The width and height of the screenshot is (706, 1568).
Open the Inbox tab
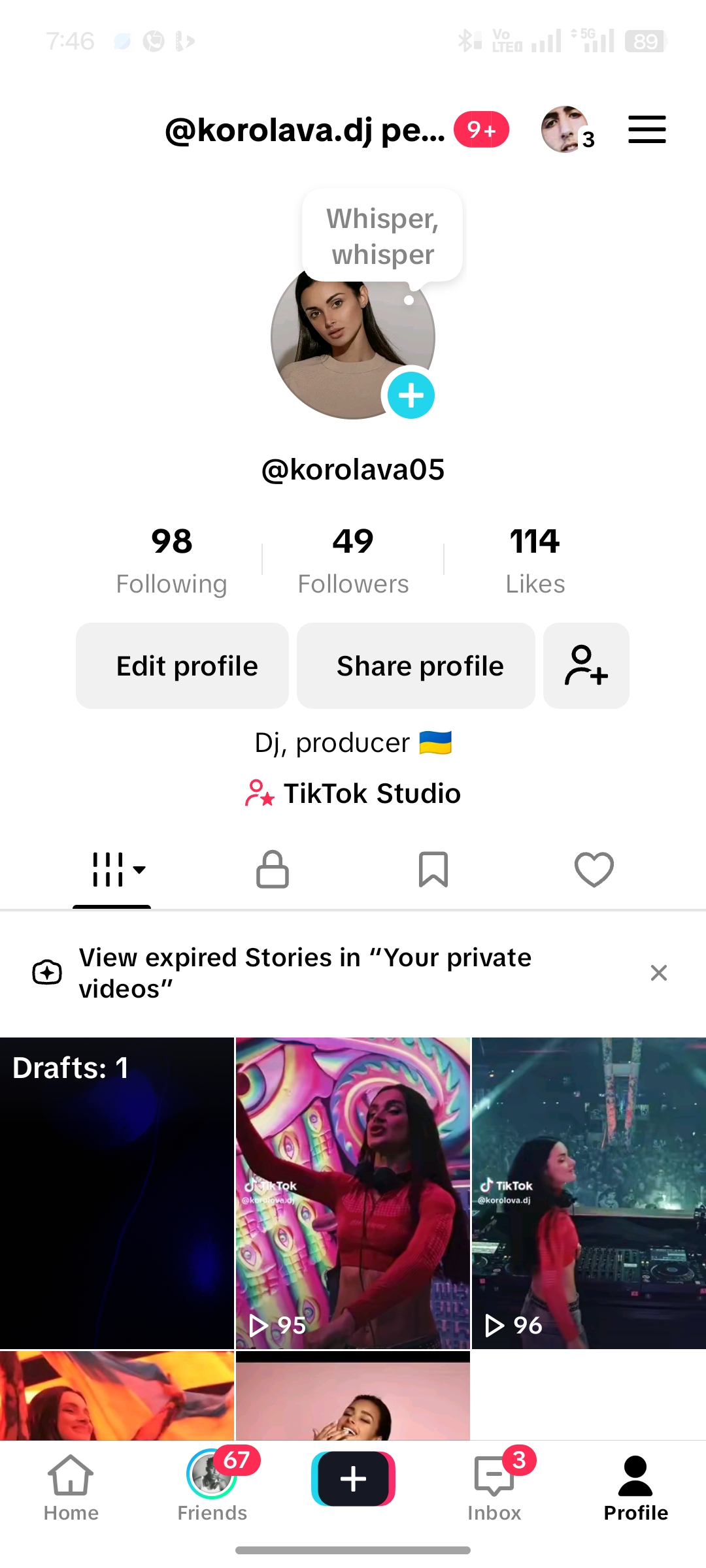(x=494, y=1488)
